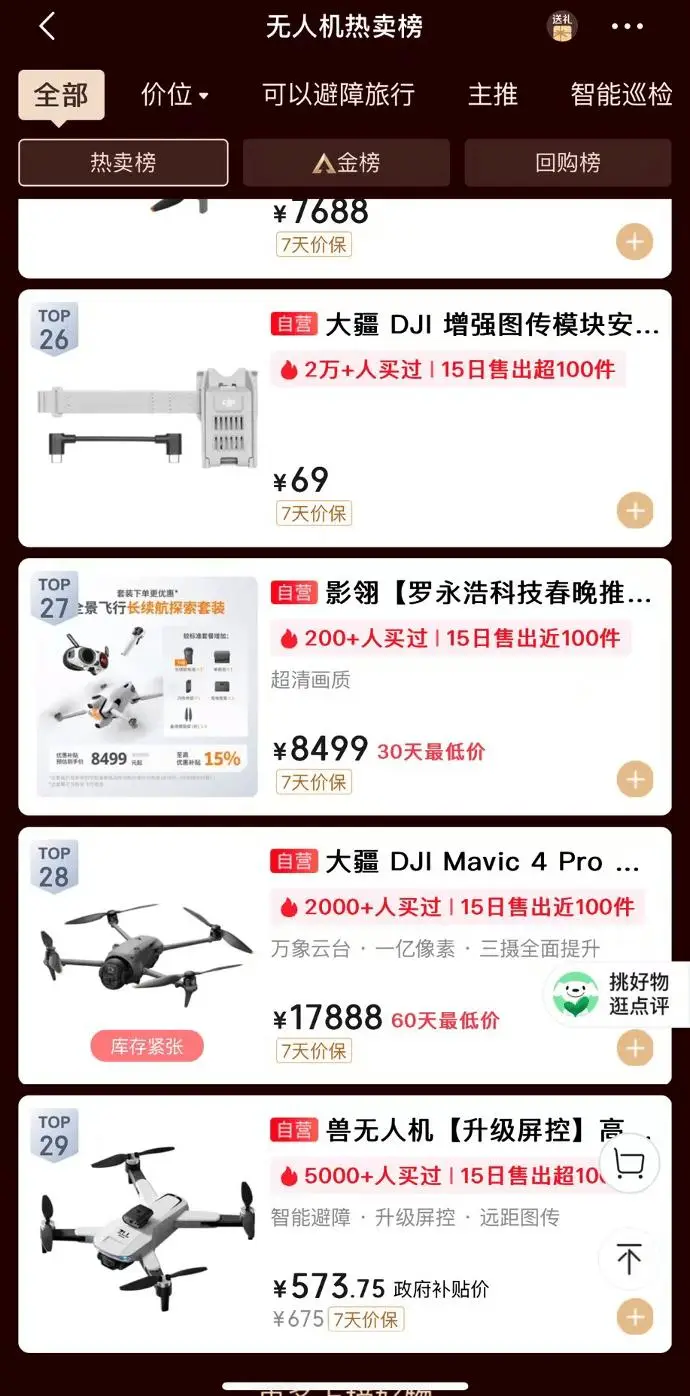This screenshot has width=690, height=1396.
Task: Open the three-dot overflow menu
Action: pyautogui.click(x=627, y=27)
